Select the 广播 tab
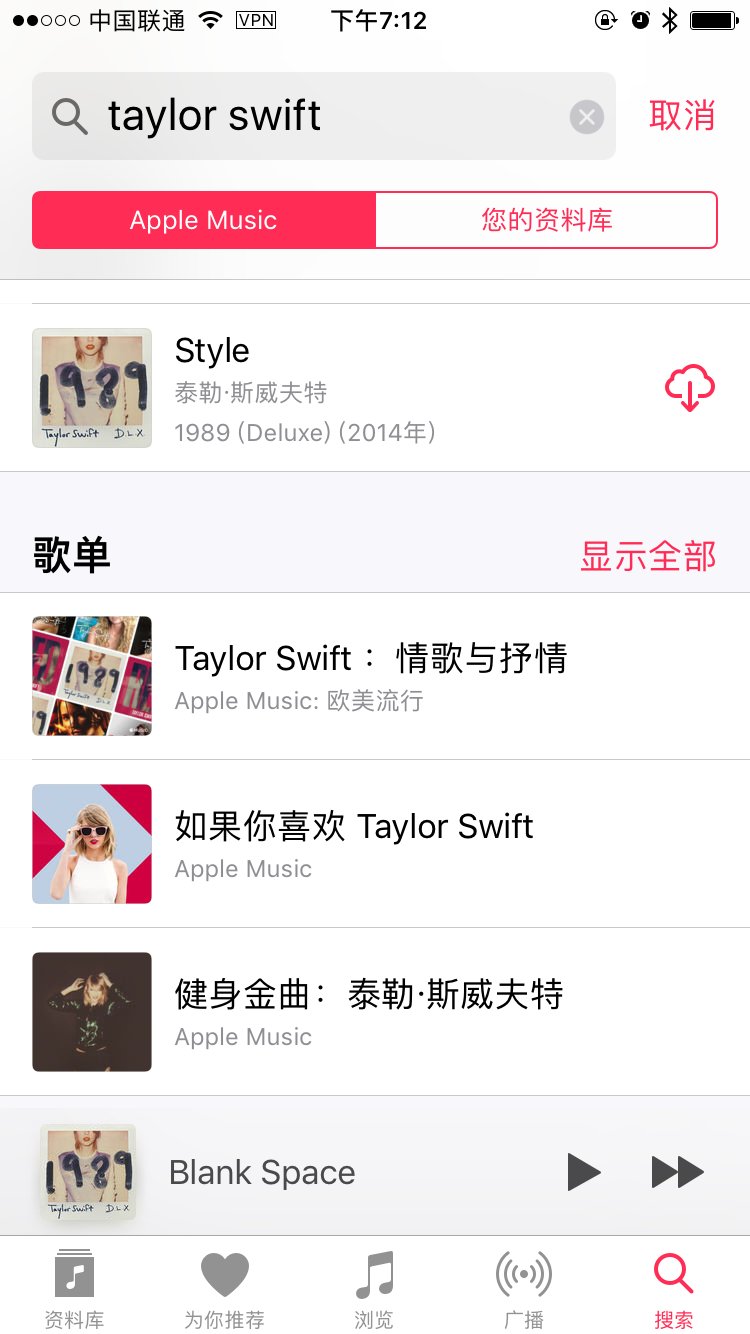This screenshot has height=1334, width=750. click(524, 1288)
